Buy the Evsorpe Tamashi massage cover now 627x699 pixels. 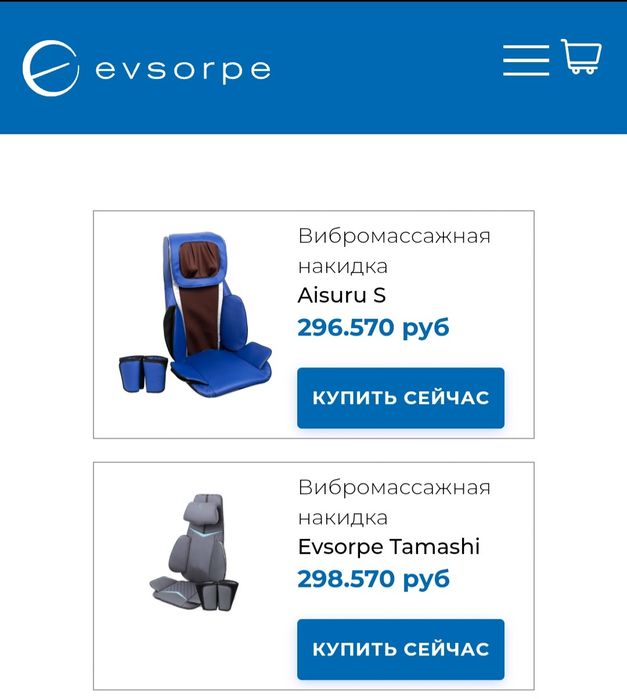400,649
